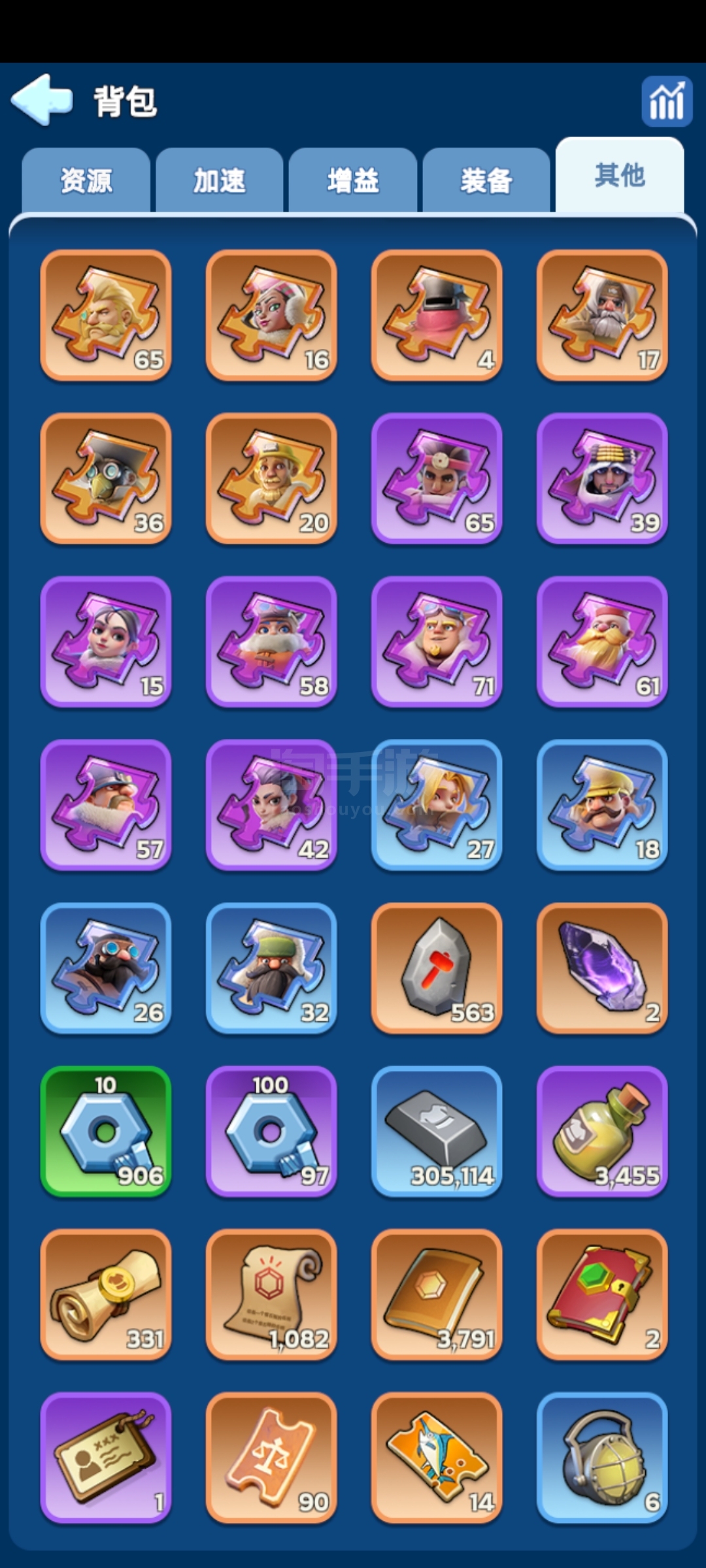Select the green gear item with 906
Screen dimensions: 706x1568
pos(106,1131)
